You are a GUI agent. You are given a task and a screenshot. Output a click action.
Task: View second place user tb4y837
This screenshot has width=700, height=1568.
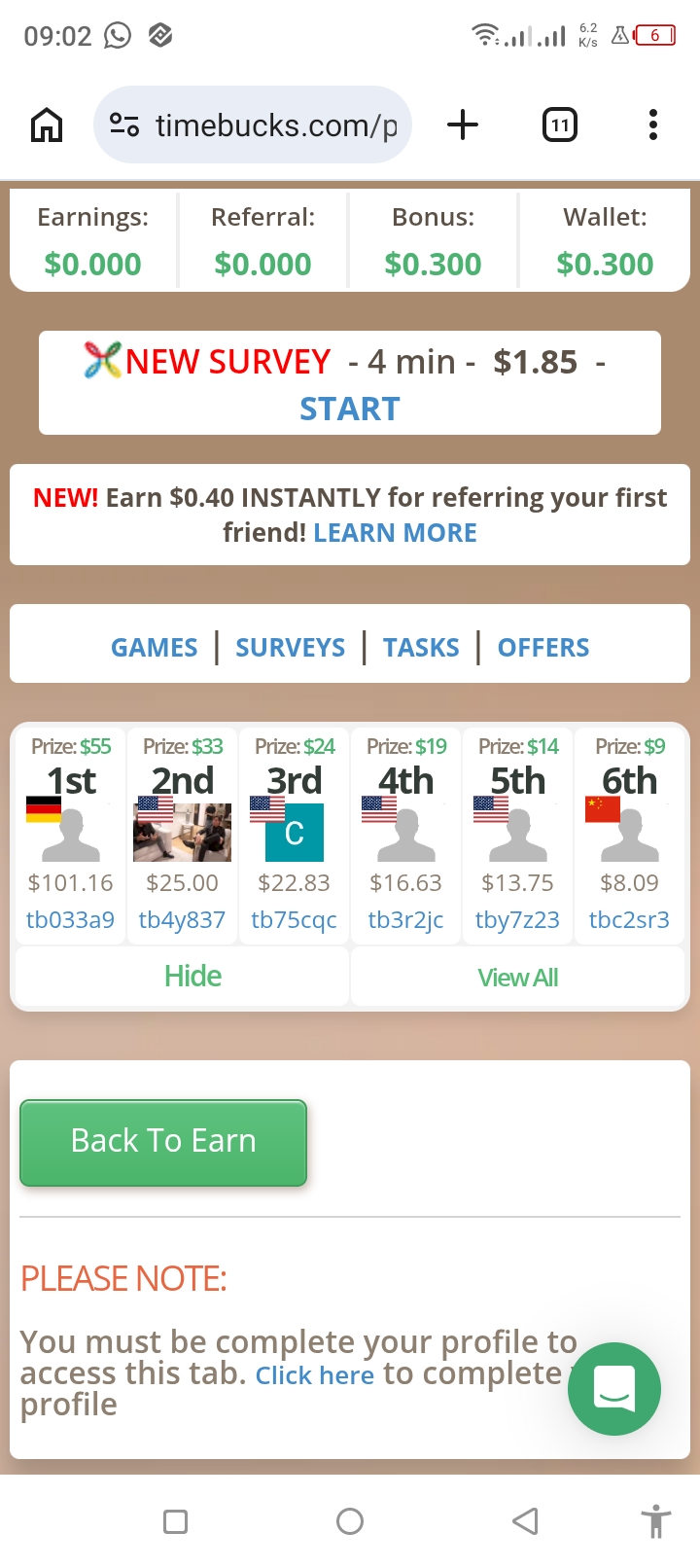point(182,920)
